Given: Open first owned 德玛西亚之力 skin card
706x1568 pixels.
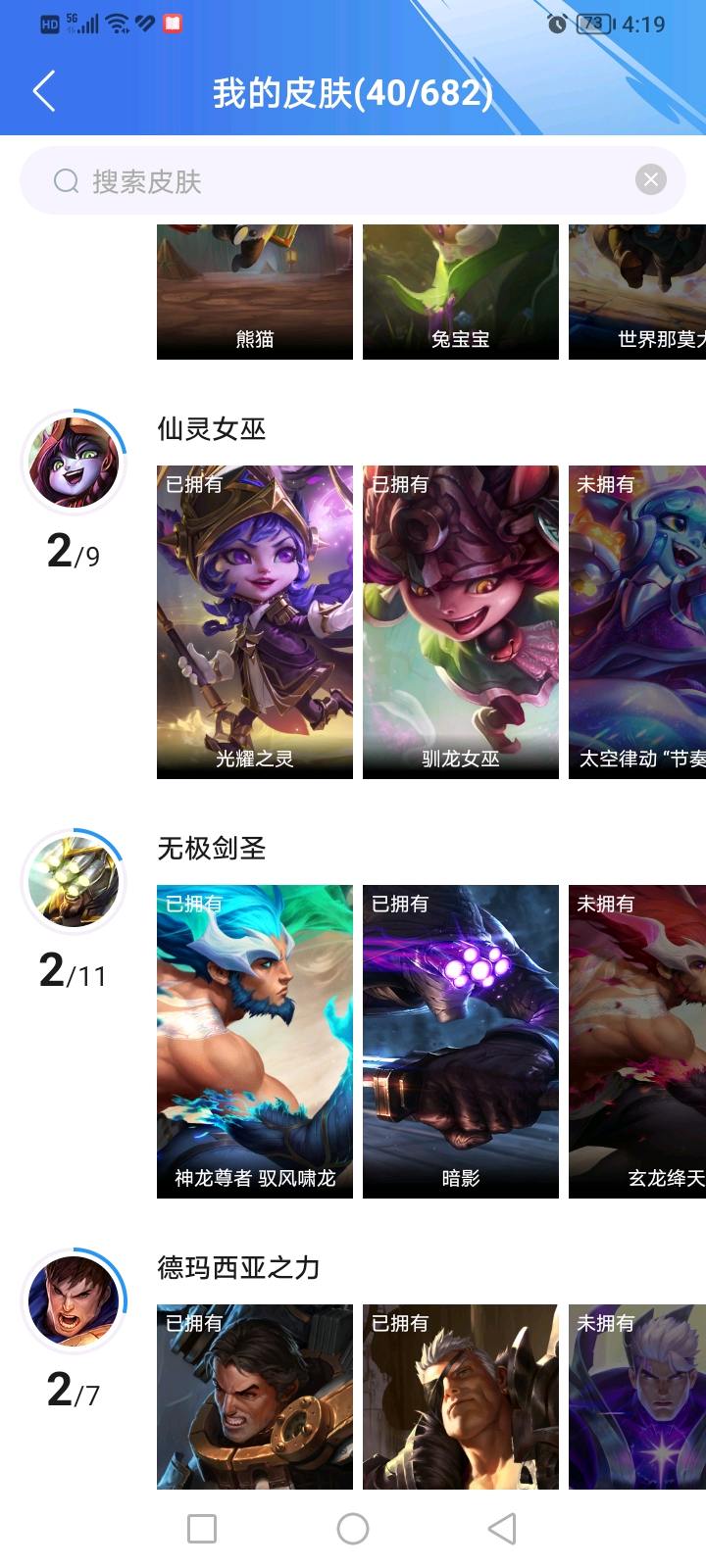Looking at the screenshot, I should 255,1396.
